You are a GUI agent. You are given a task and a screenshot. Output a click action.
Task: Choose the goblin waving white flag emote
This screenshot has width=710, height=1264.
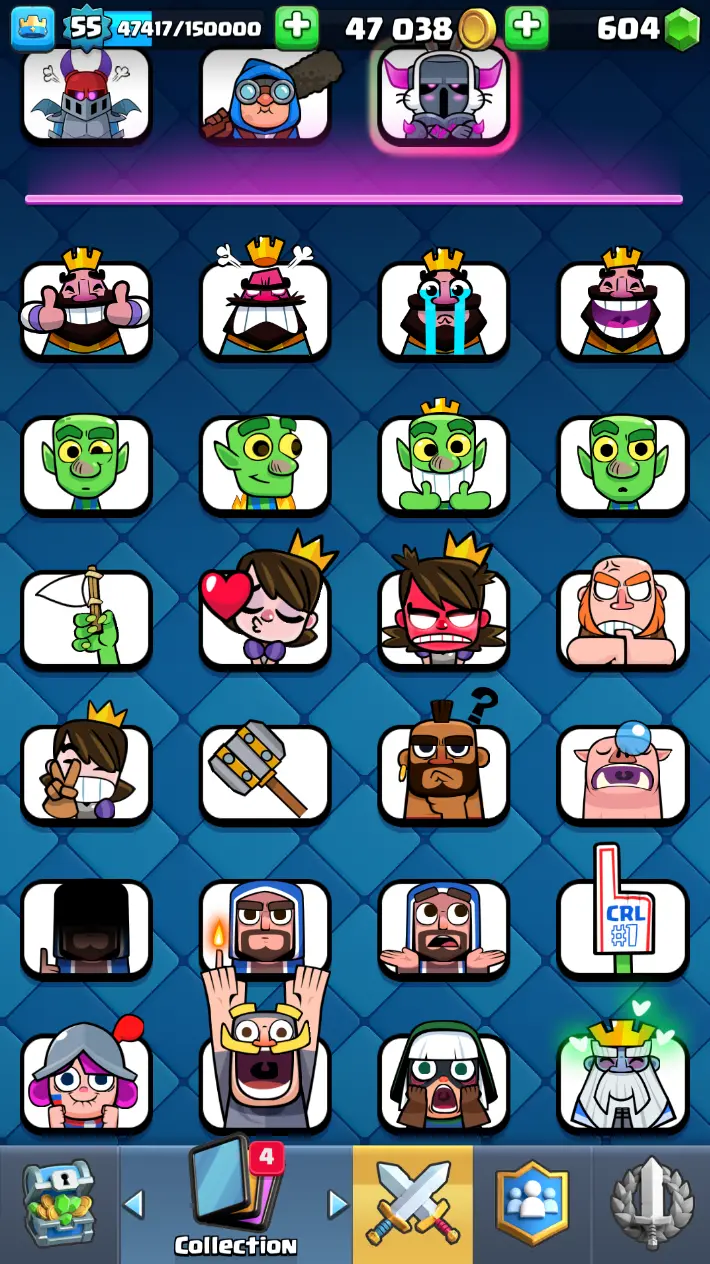click(86, 617)
